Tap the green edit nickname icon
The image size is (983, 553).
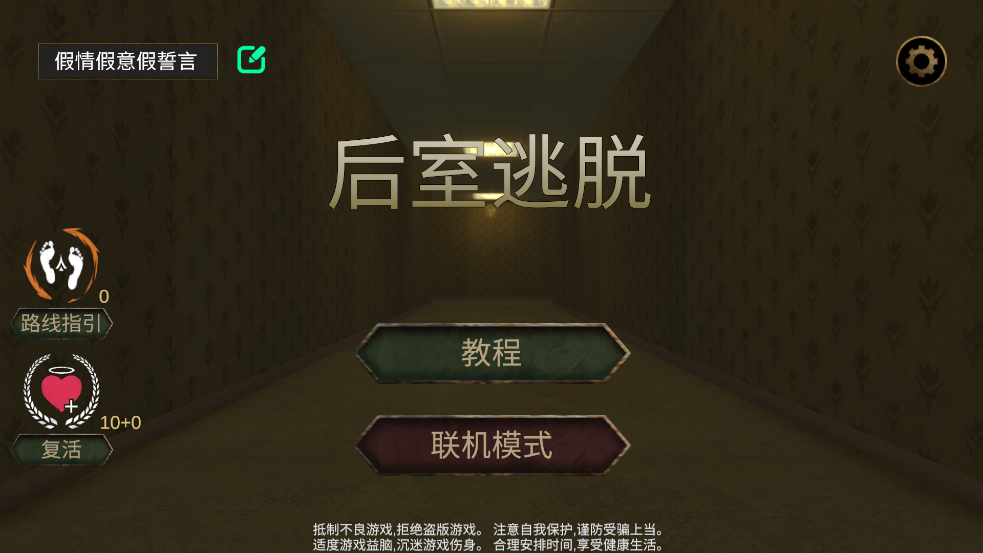tap(251, 60)
